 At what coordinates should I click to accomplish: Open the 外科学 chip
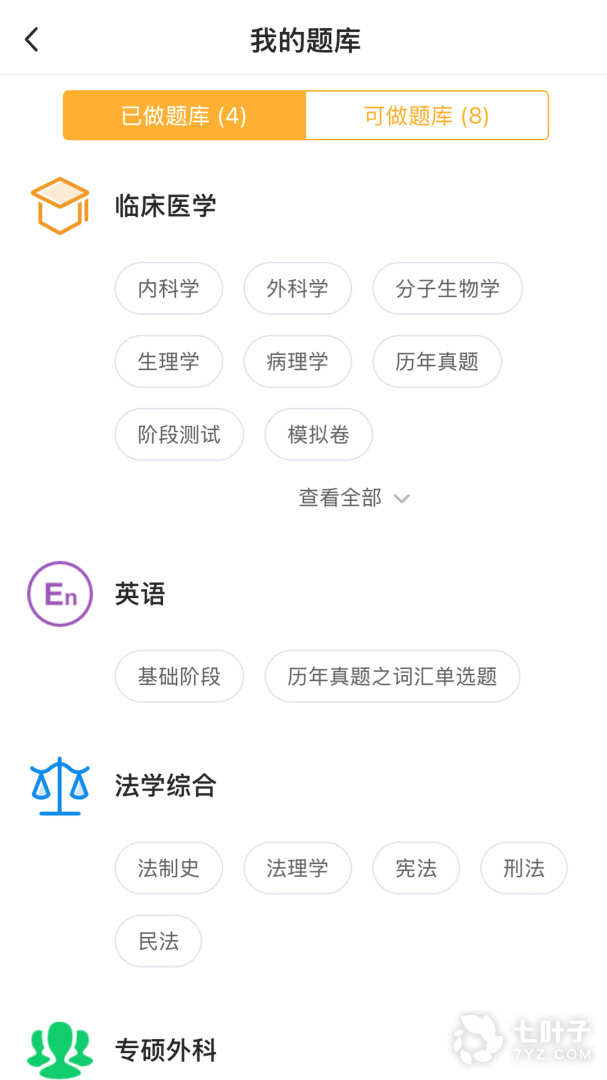point(298,289)
